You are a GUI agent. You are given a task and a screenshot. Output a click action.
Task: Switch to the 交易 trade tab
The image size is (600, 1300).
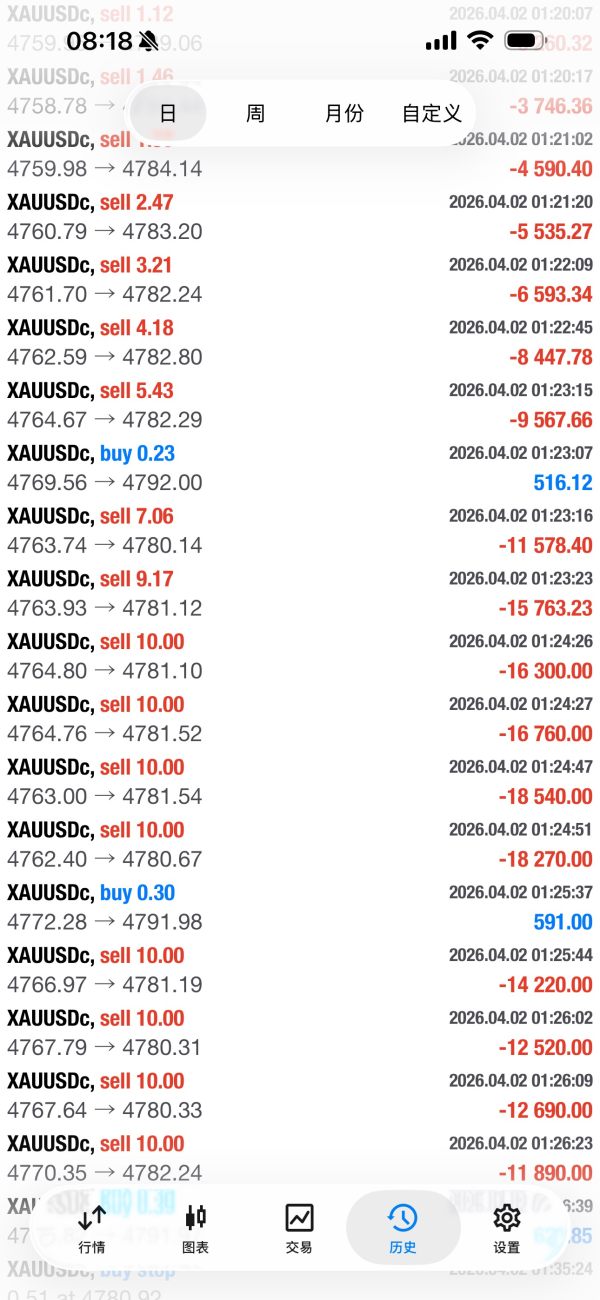(299, 1228)
